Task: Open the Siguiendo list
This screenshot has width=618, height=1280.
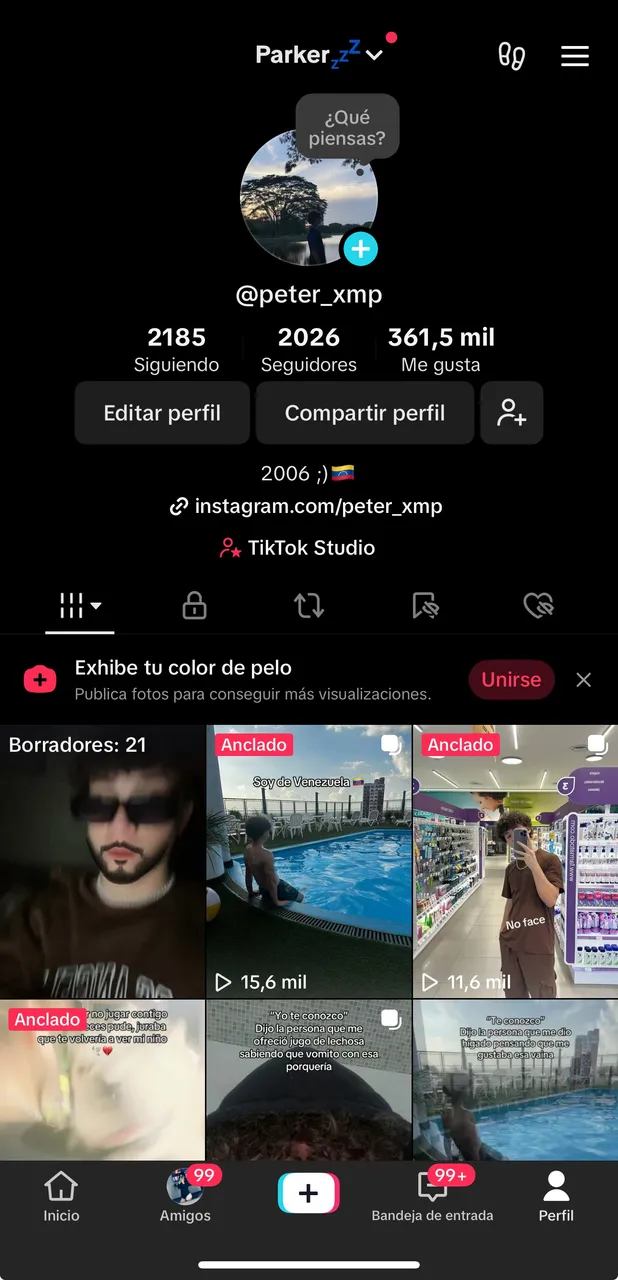Action: click(176, 349)
